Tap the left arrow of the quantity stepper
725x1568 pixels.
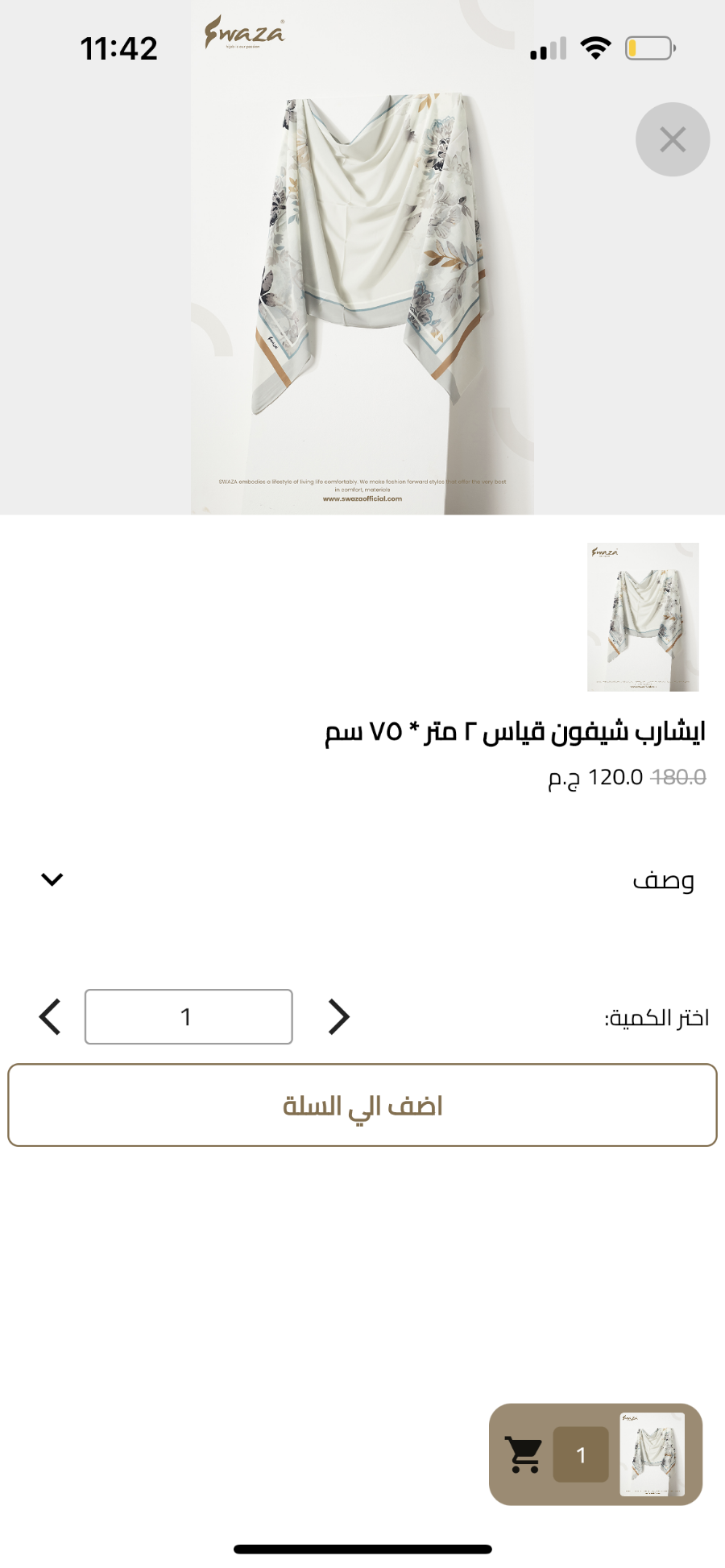[x=50, y=1016]
